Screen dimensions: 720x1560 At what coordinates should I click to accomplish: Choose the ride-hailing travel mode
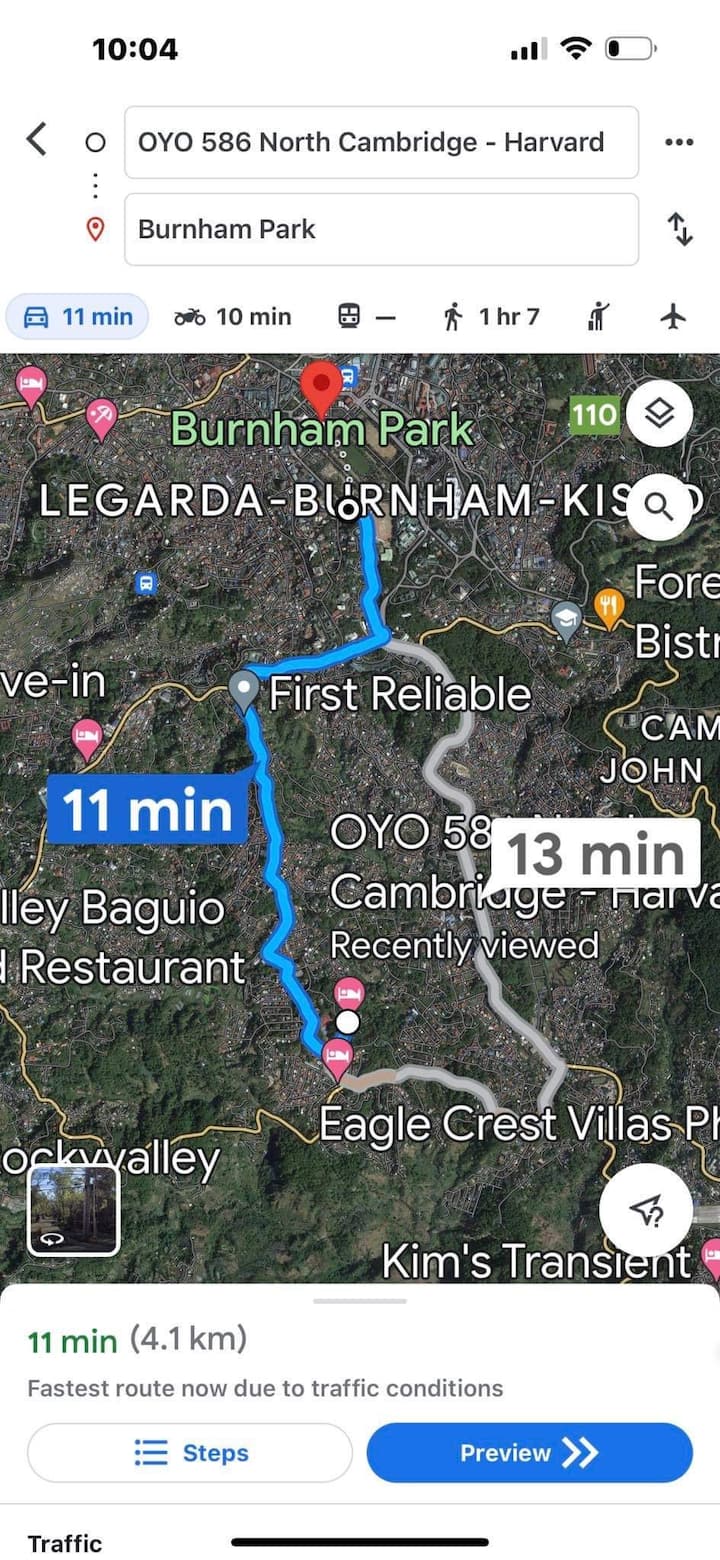point(599,317)
